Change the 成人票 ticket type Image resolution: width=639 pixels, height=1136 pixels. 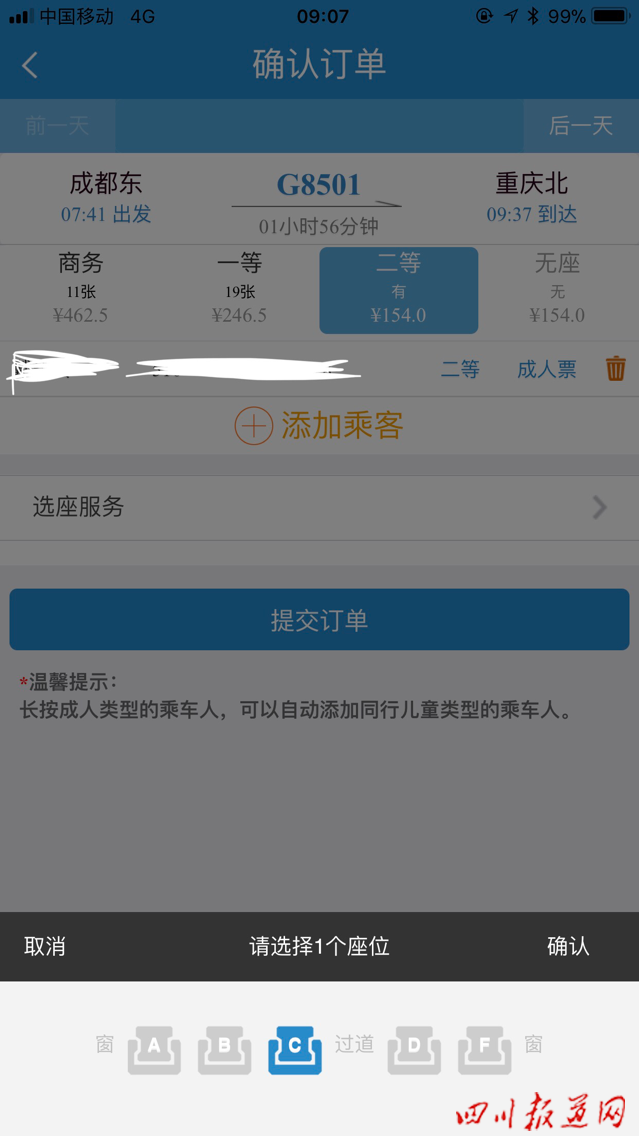546,369
